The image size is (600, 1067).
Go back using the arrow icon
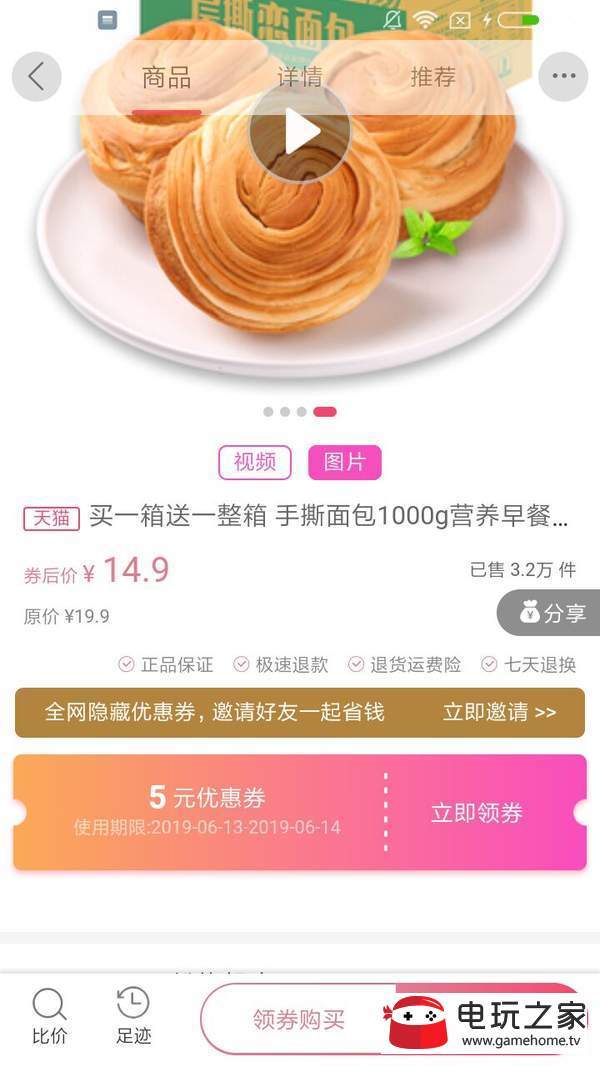click(x=37, y=77)
